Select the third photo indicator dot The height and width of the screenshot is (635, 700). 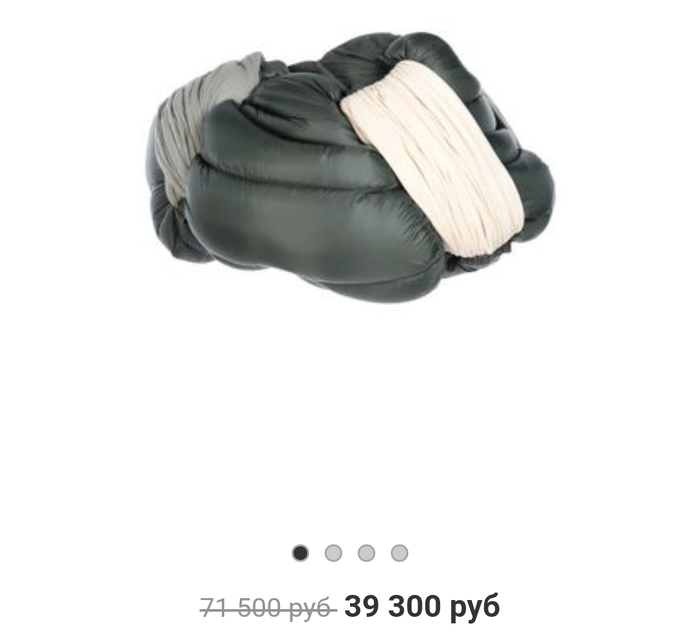366,553
